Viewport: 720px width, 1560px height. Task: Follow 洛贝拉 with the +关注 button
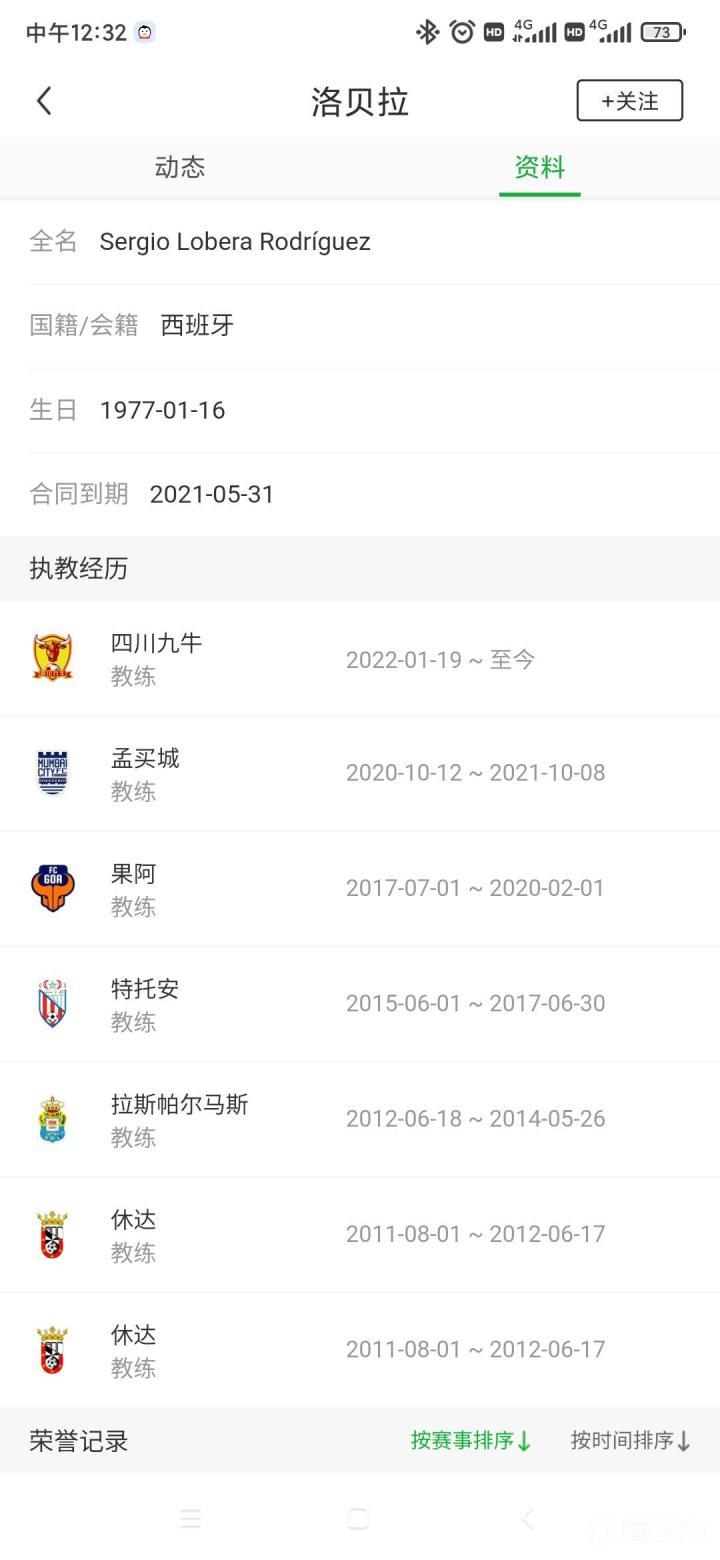tap(629, 101)
